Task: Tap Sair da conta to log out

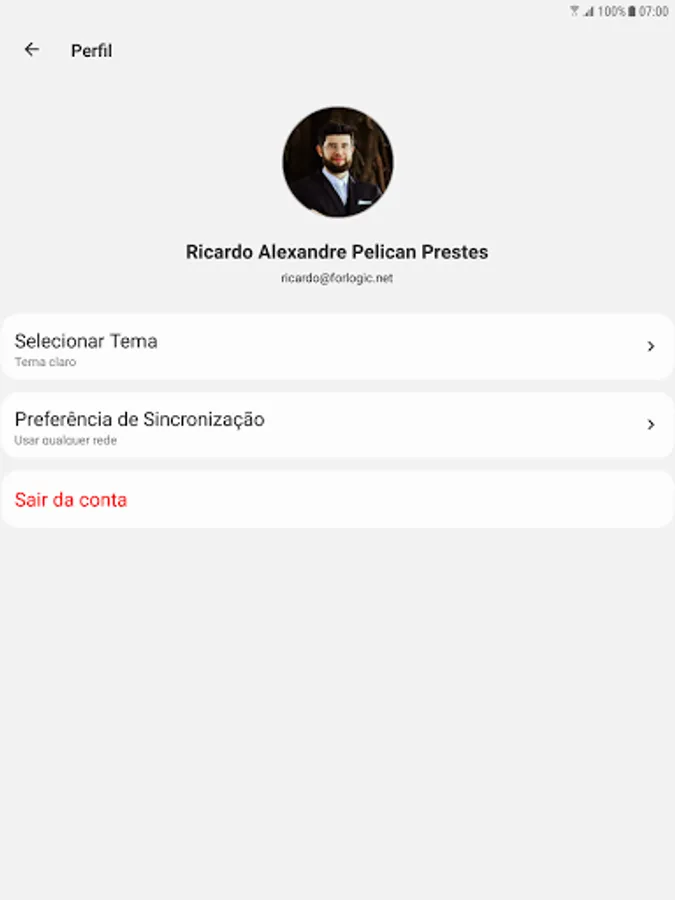Action: pyautogui.click(x=71, y=500)
